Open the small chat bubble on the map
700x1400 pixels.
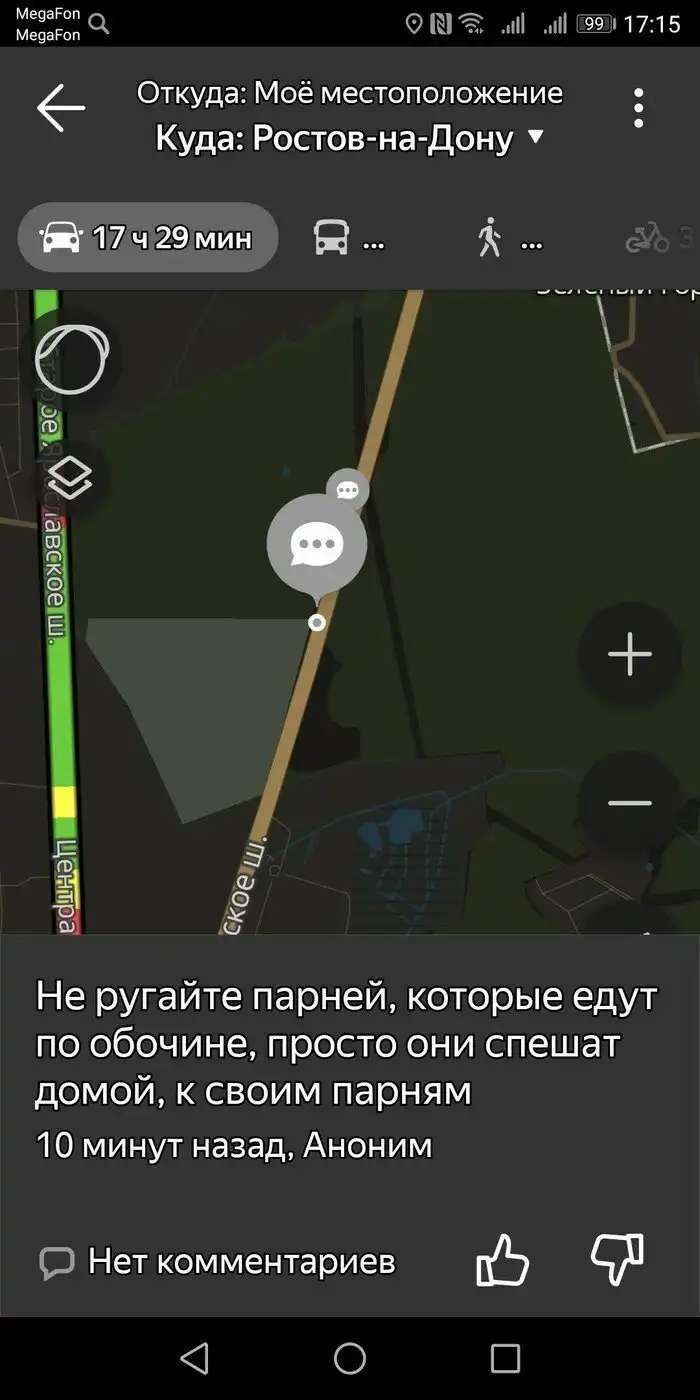click(348, 490)
